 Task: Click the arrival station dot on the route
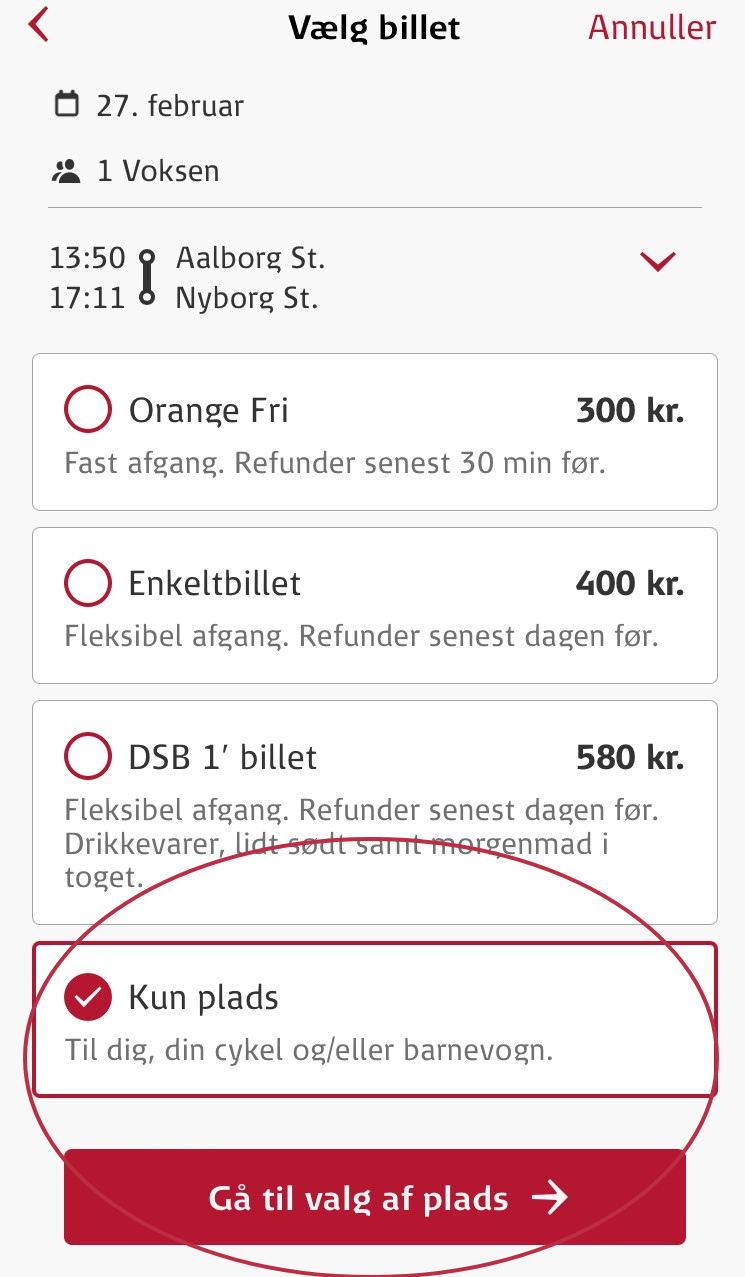(x=148, y=298)
